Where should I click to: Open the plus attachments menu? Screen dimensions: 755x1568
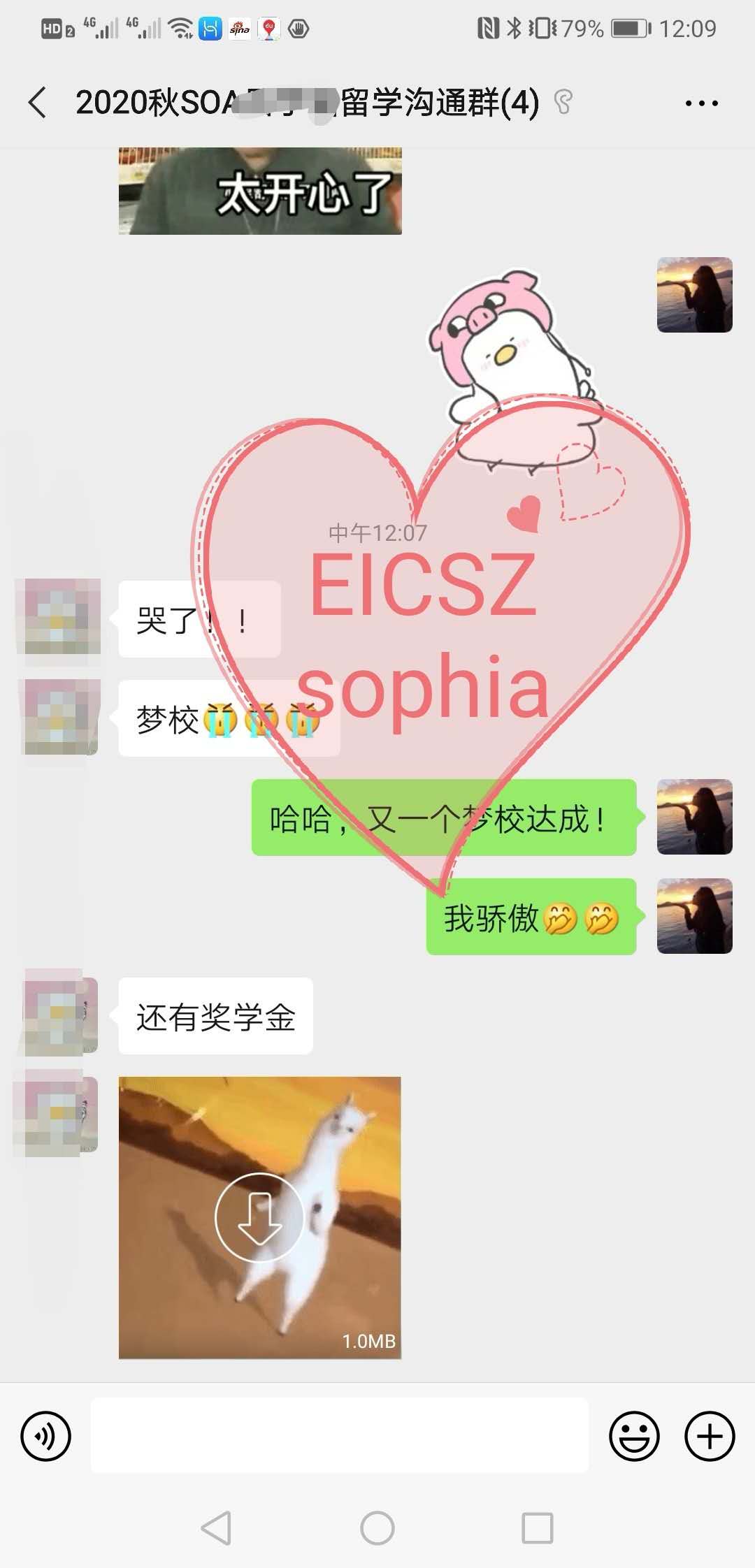709,1436
